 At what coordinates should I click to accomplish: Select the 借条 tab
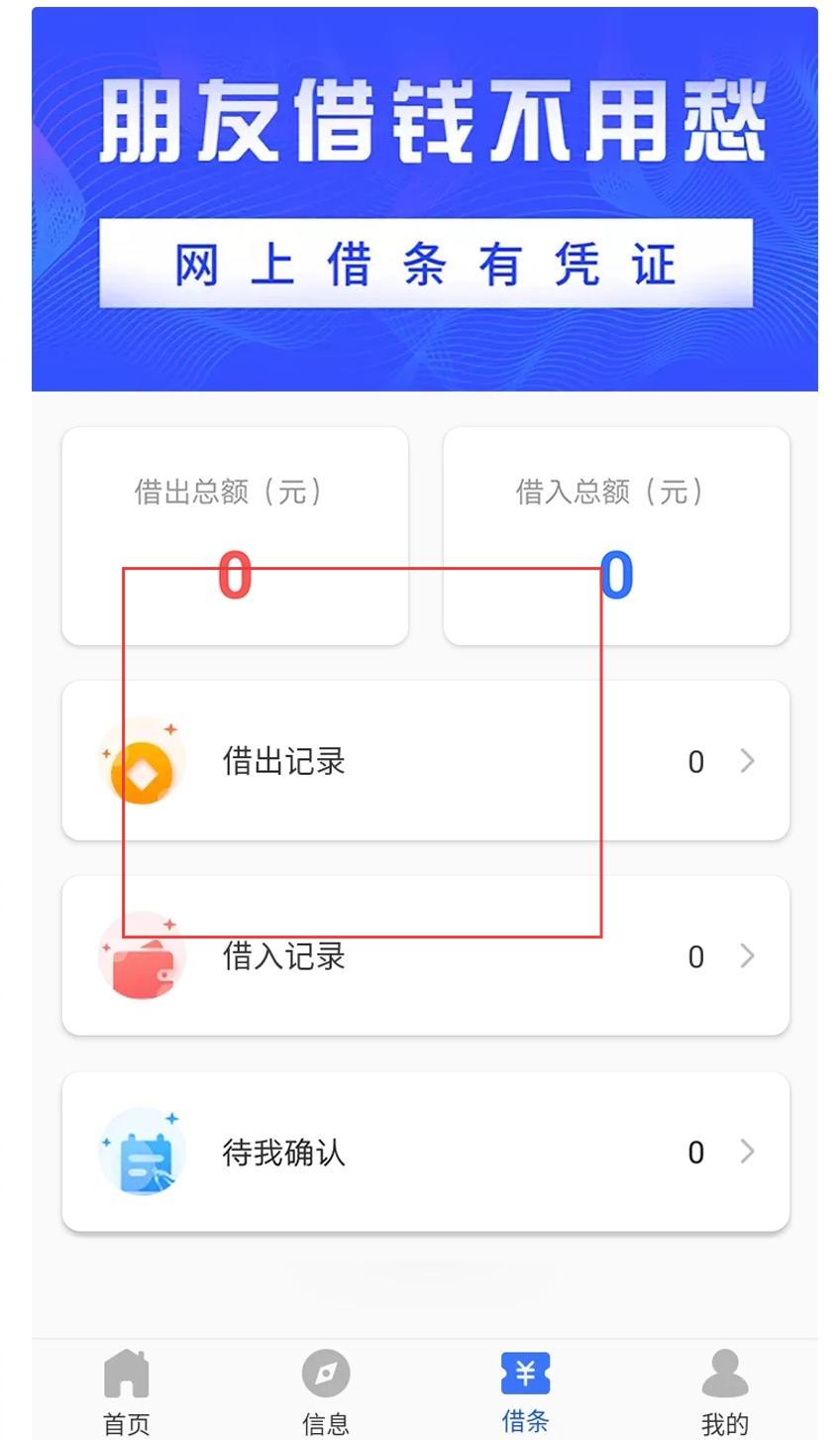[x=525, y=1392]
